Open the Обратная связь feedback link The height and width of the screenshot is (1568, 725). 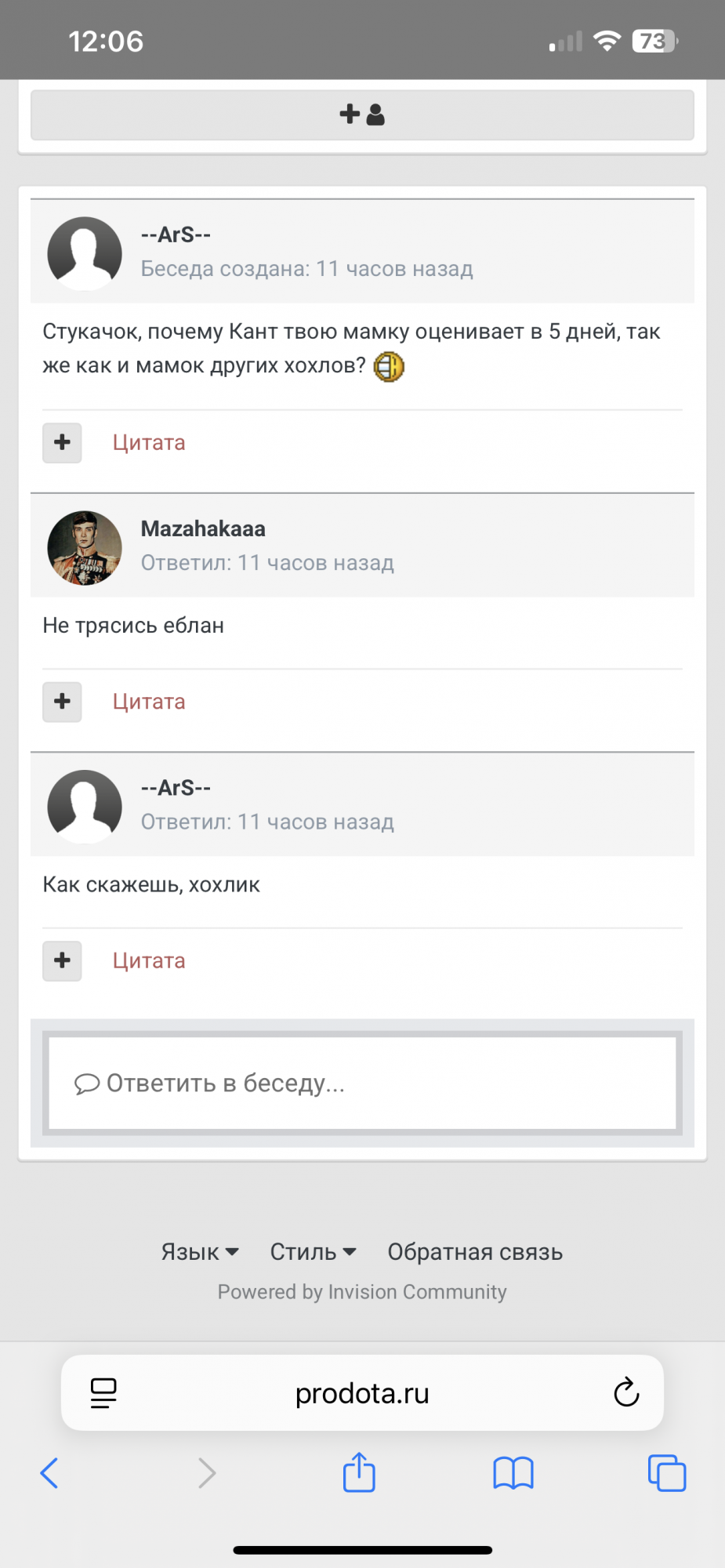point(475,1252)
